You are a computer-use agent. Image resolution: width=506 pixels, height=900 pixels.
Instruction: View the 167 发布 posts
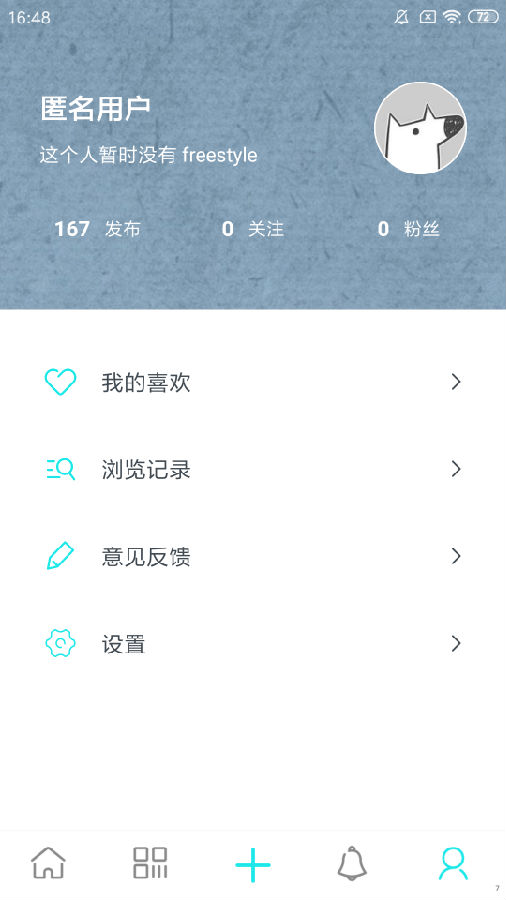point(98,229)
